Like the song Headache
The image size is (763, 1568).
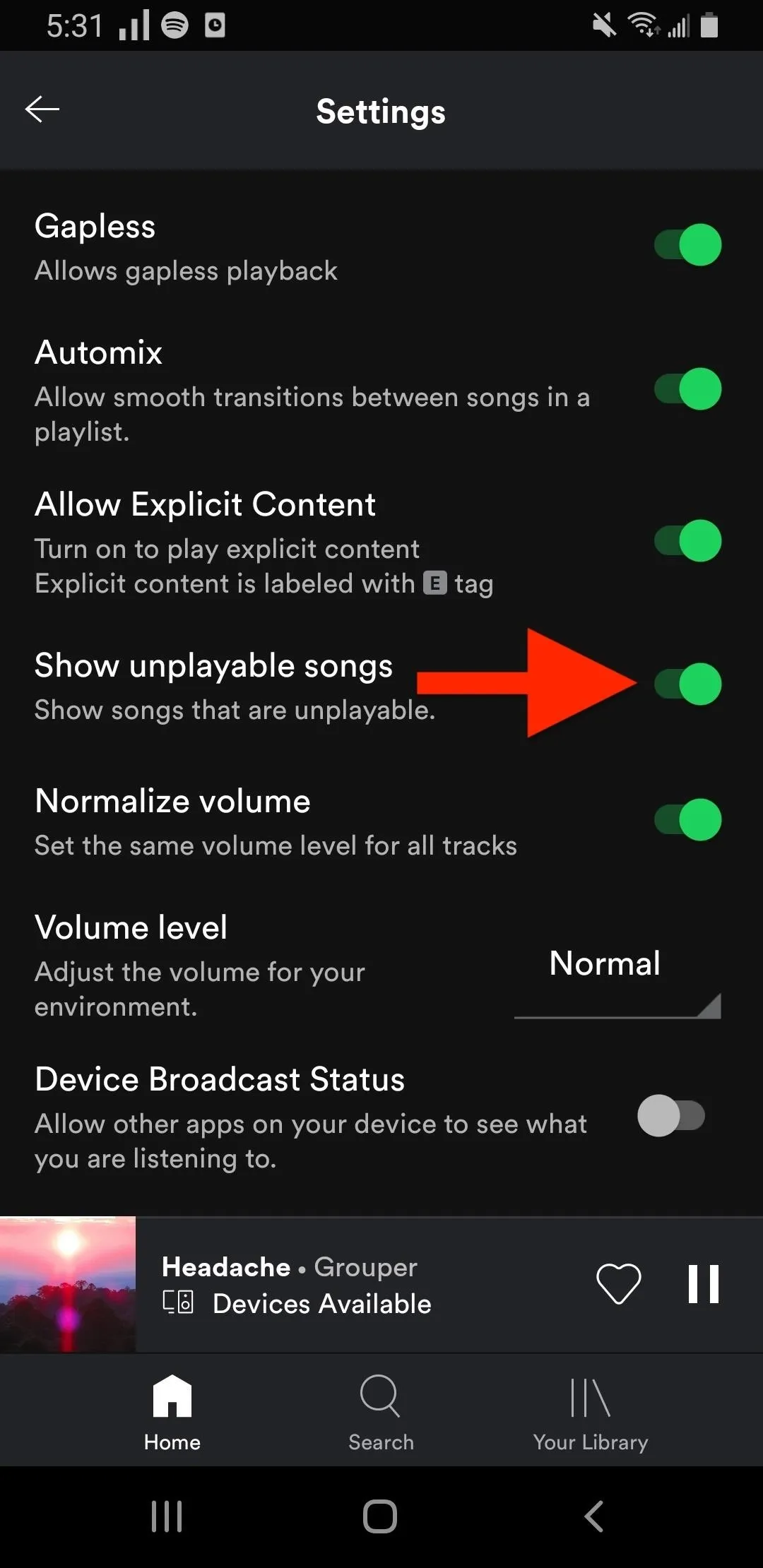[x=619, y=1283]
